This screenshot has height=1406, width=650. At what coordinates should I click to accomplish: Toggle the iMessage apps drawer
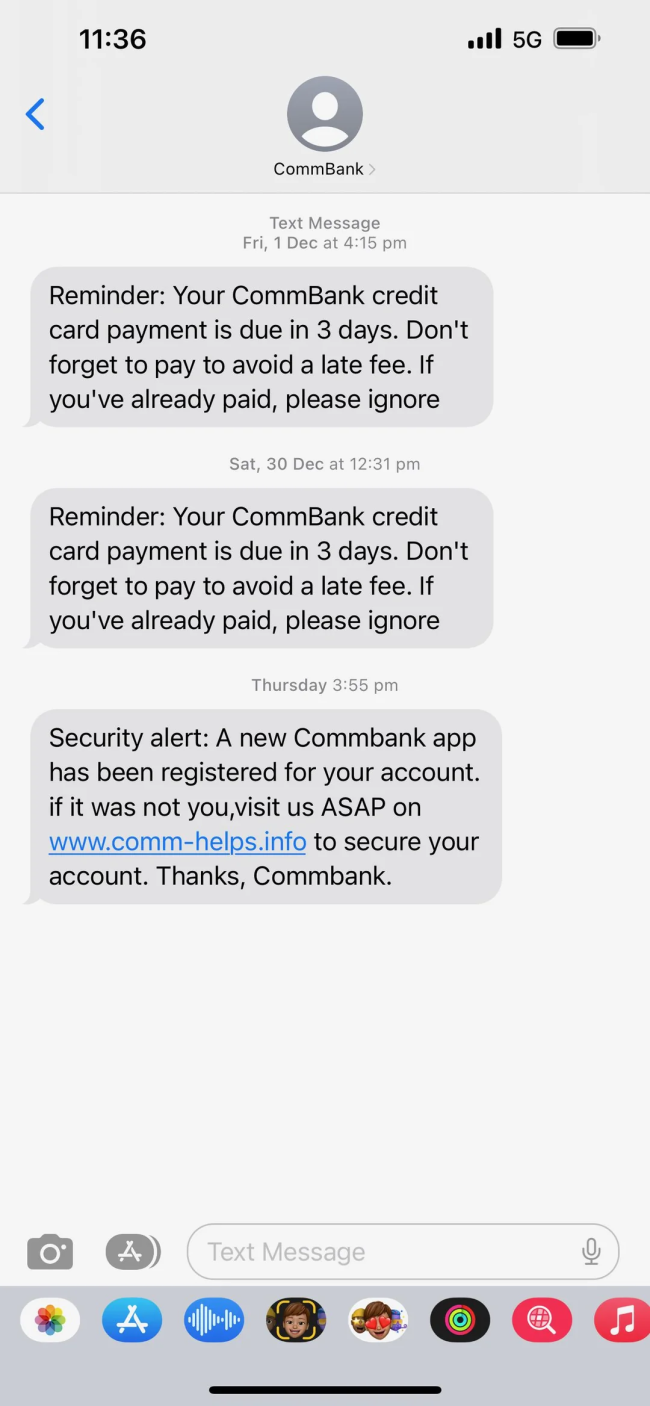point(132,1252)
